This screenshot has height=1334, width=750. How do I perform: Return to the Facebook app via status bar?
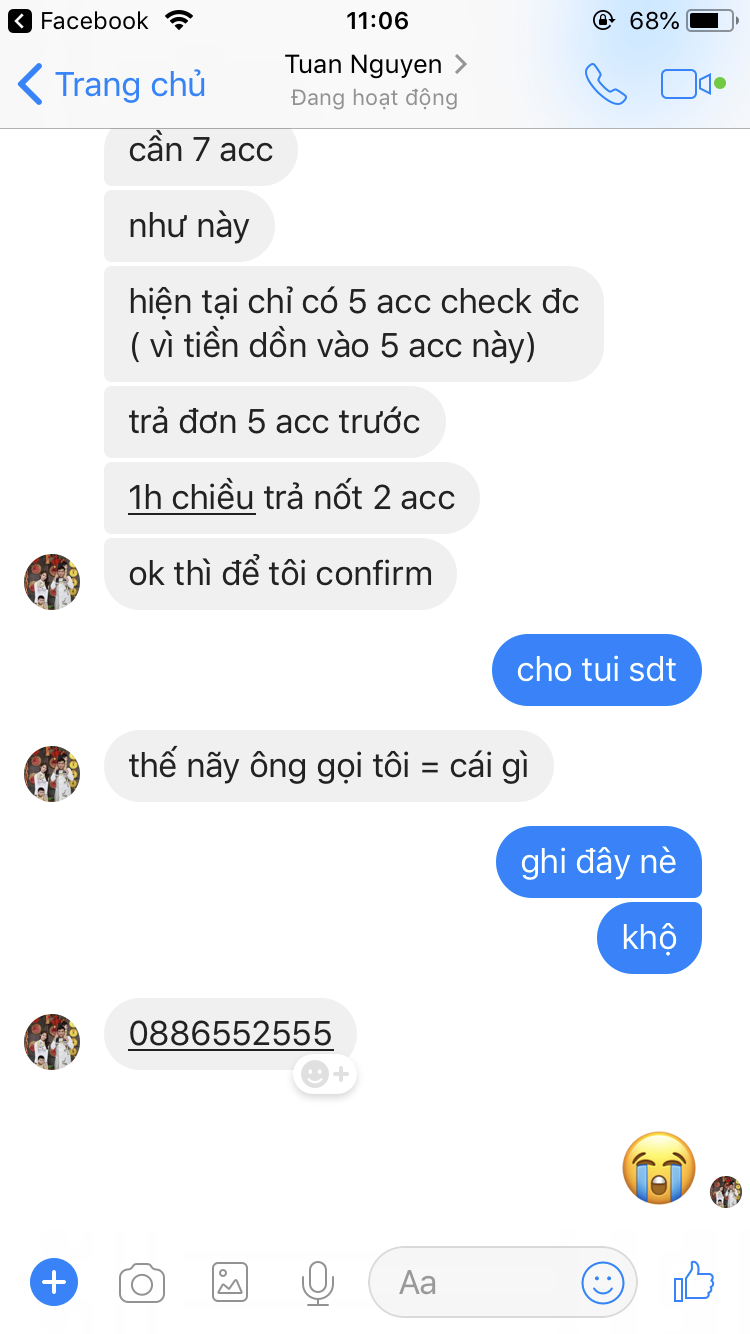click(x=78, y=20)
